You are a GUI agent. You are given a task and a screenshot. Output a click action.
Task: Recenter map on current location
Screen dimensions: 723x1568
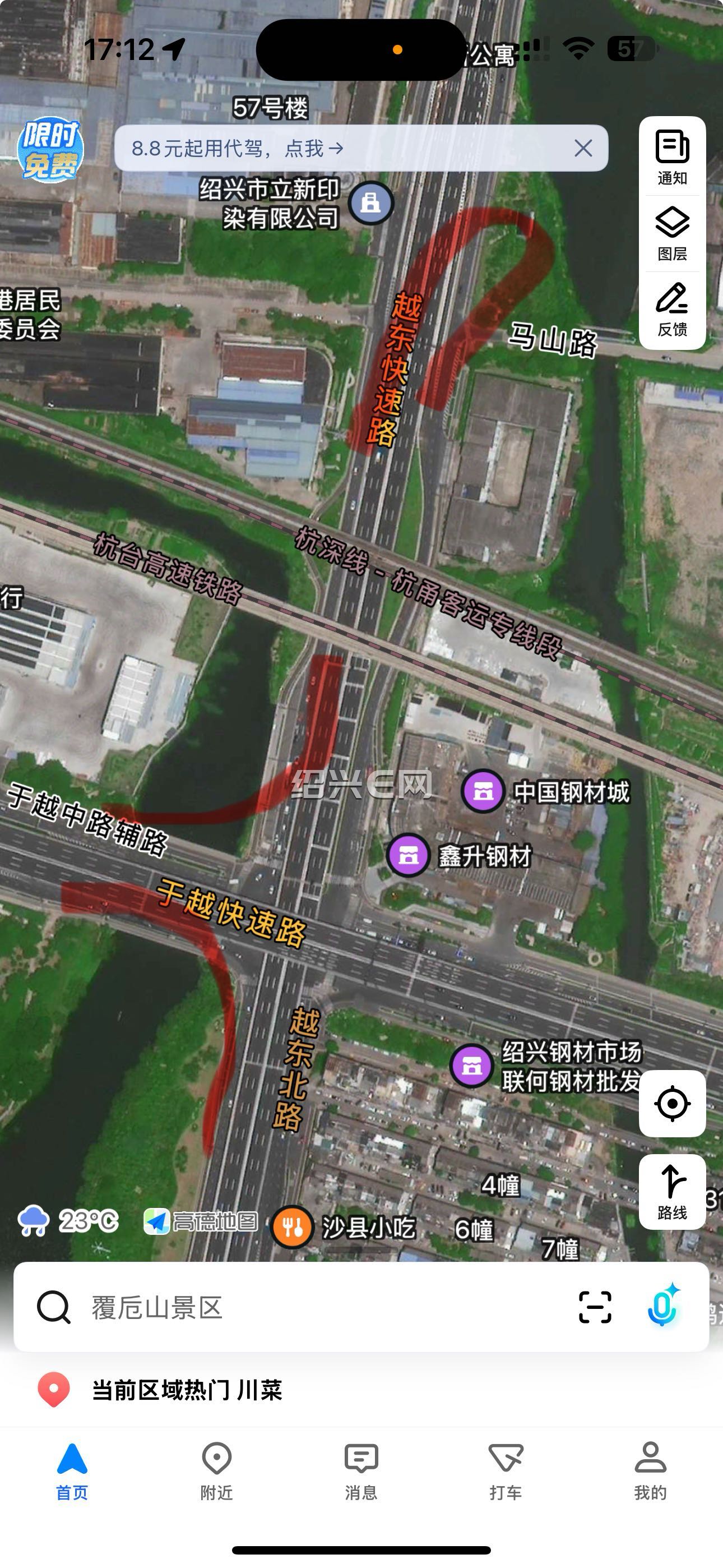pos(672,1103)
